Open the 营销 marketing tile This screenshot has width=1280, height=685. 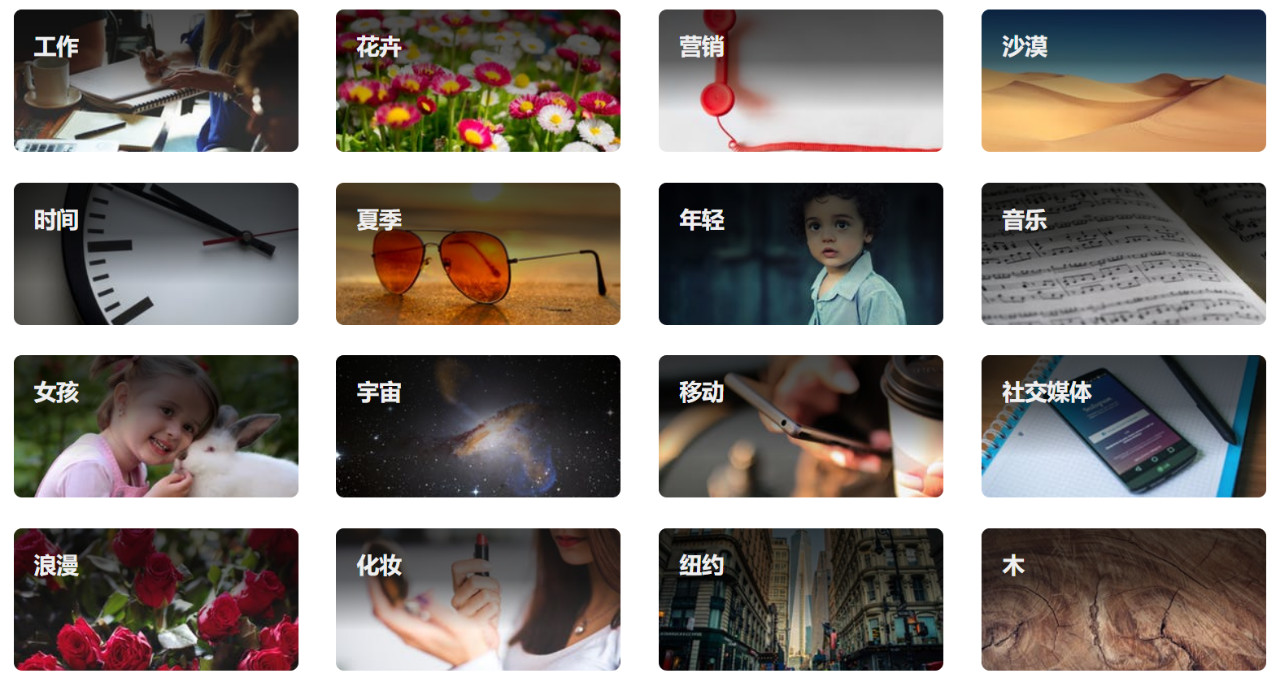point(800,81)
